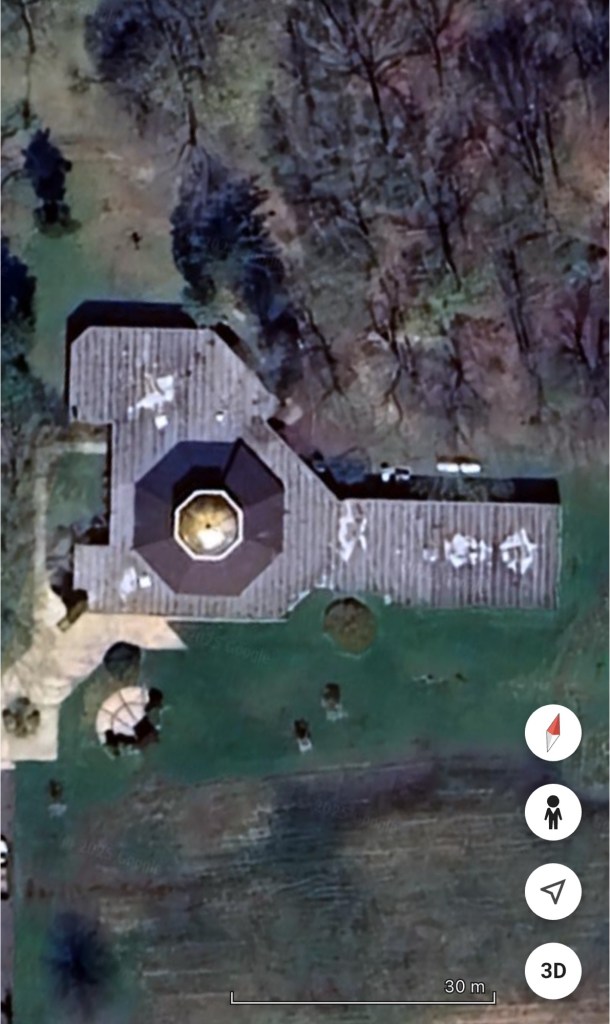Switch to 3D view
The width and height of the screenshot is (610, 1024).
pyautogui.click(x=553, y=970)
